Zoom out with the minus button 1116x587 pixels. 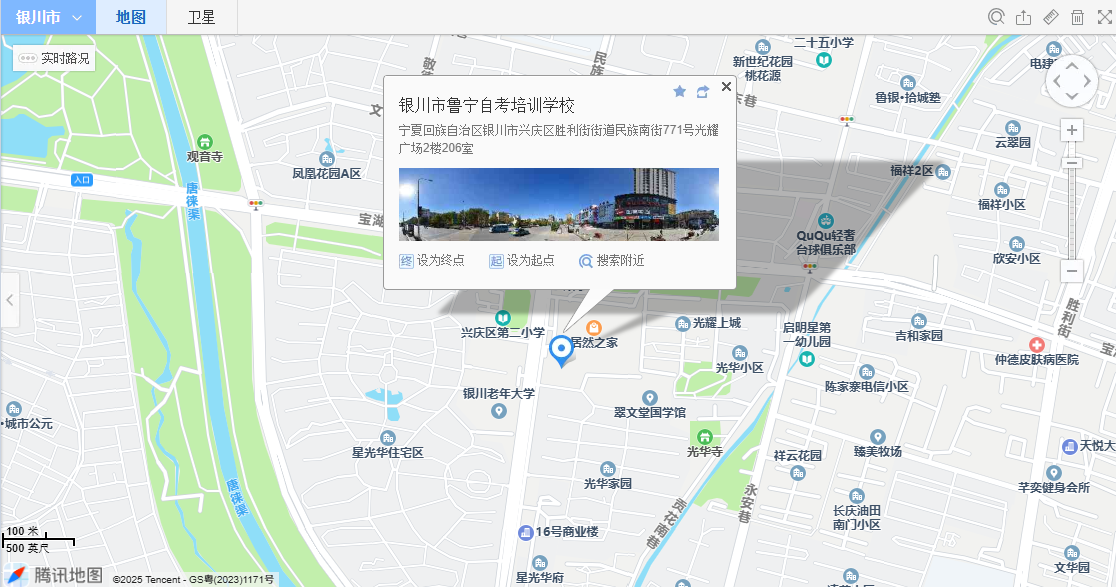[x=1072, y=271]
